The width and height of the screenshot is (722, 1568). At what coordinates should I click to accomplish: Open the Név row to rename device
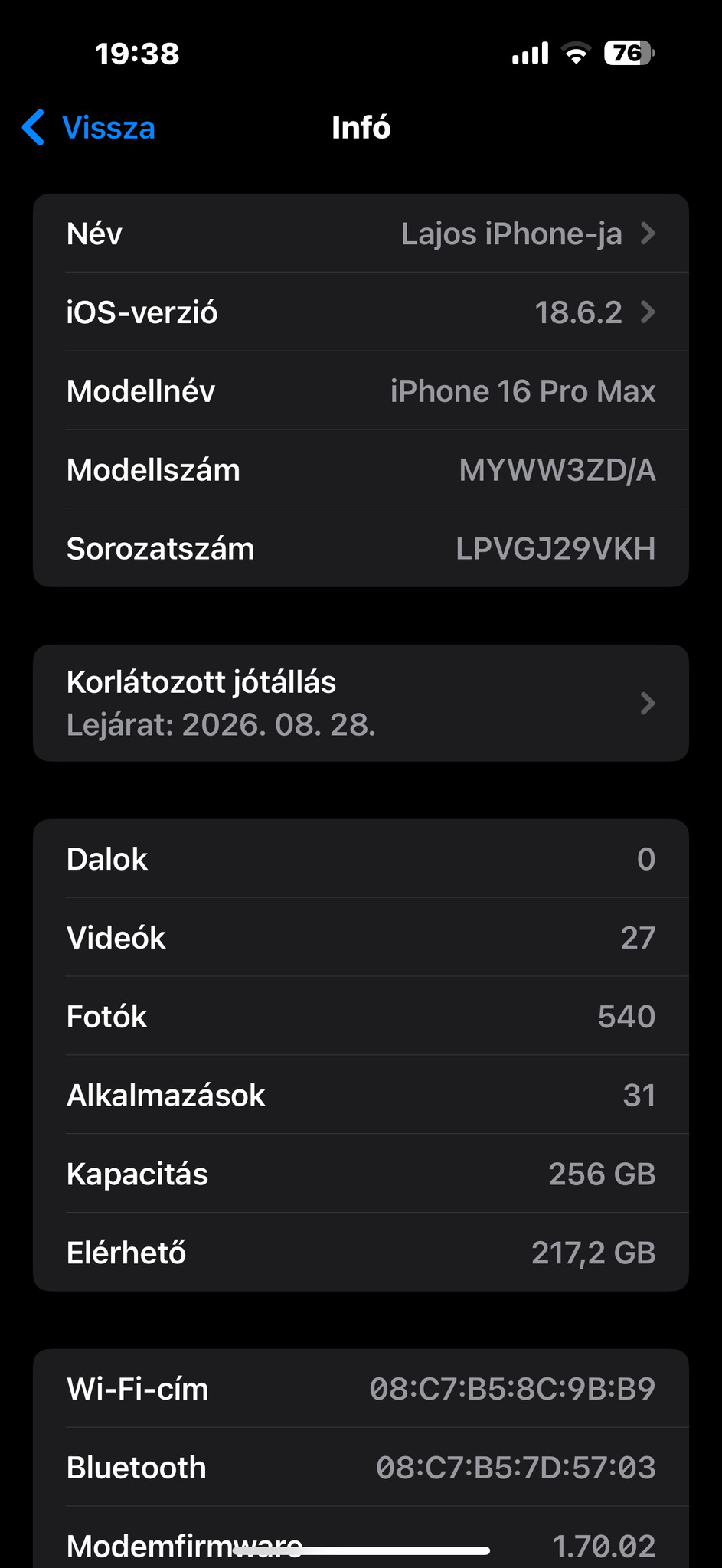(x=361, y=234)
